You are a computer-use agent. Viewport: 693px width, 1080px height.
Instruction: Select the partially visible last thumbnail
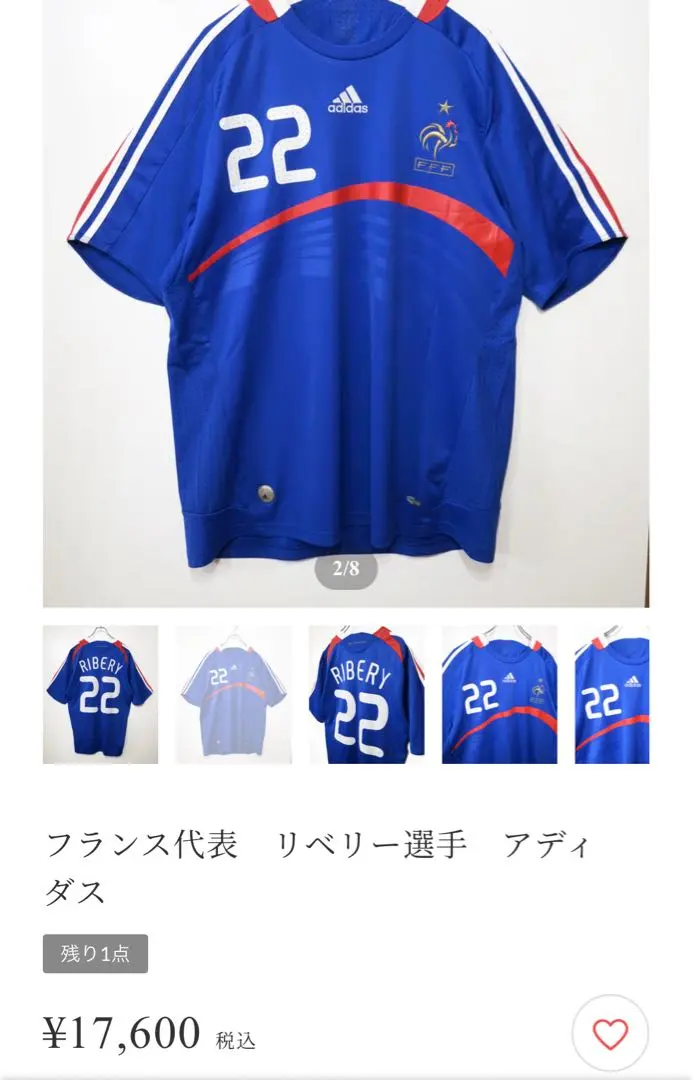click(612, 695)
